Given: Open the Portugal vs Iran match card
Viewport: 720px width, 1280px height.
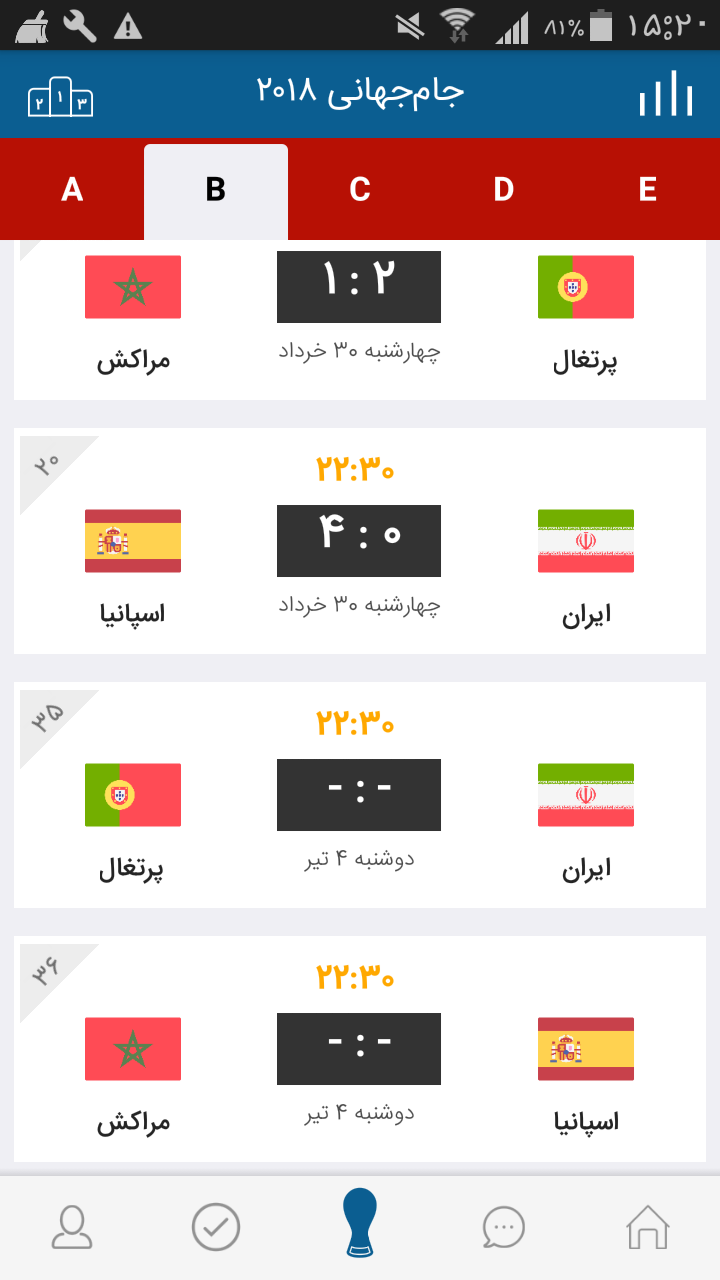Looking at the screenshot, I should pyautogui.click(x=360, y=795).
